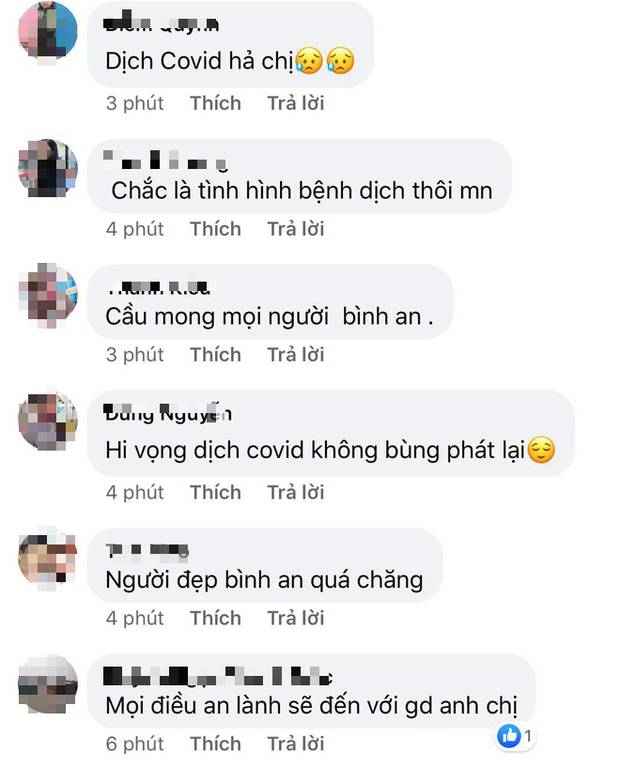Like the comment "Người đẹp bình an quá chăng"
This screenshot has width=620, height=767.
tap(215, 618)
